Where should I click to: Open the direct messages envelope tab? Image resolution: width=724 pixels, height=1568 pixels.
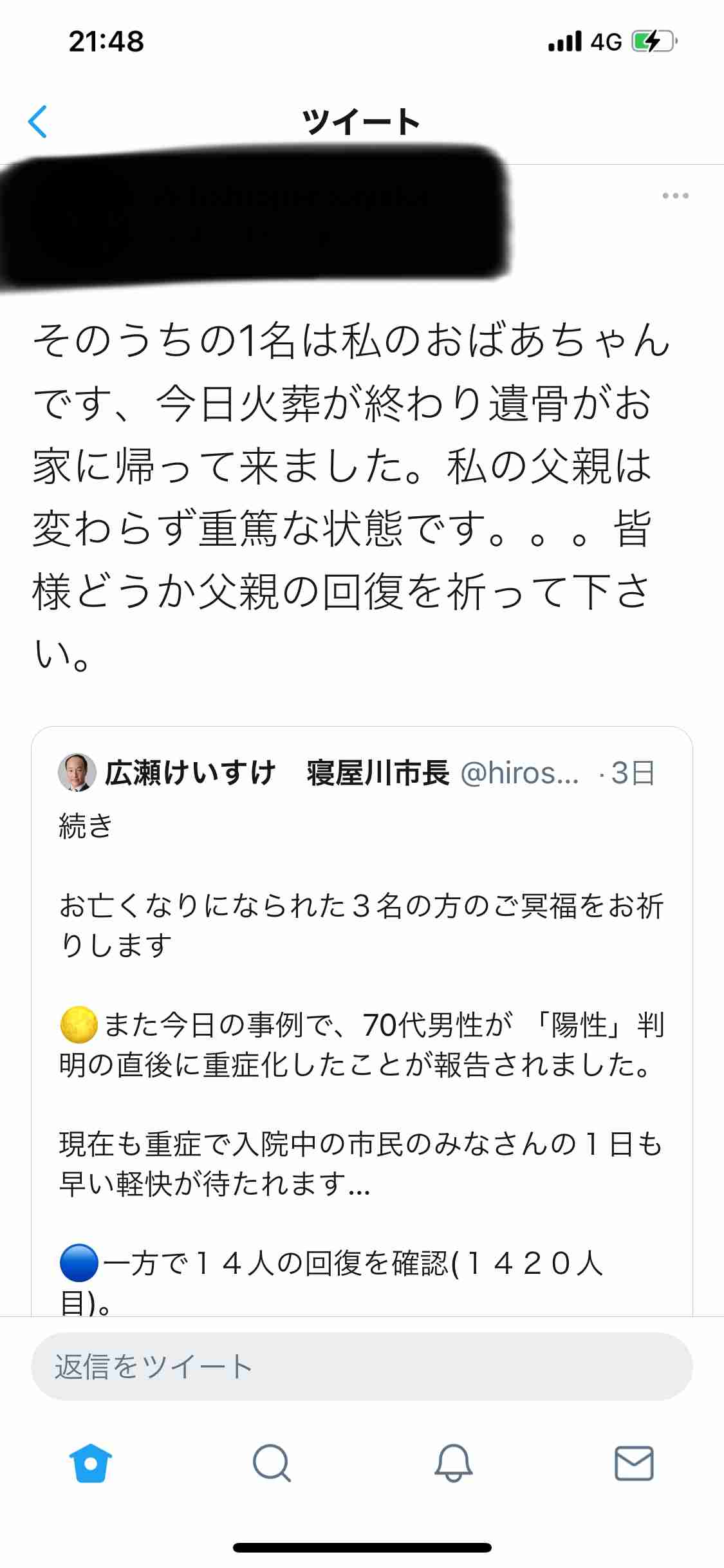(634, 1463)
